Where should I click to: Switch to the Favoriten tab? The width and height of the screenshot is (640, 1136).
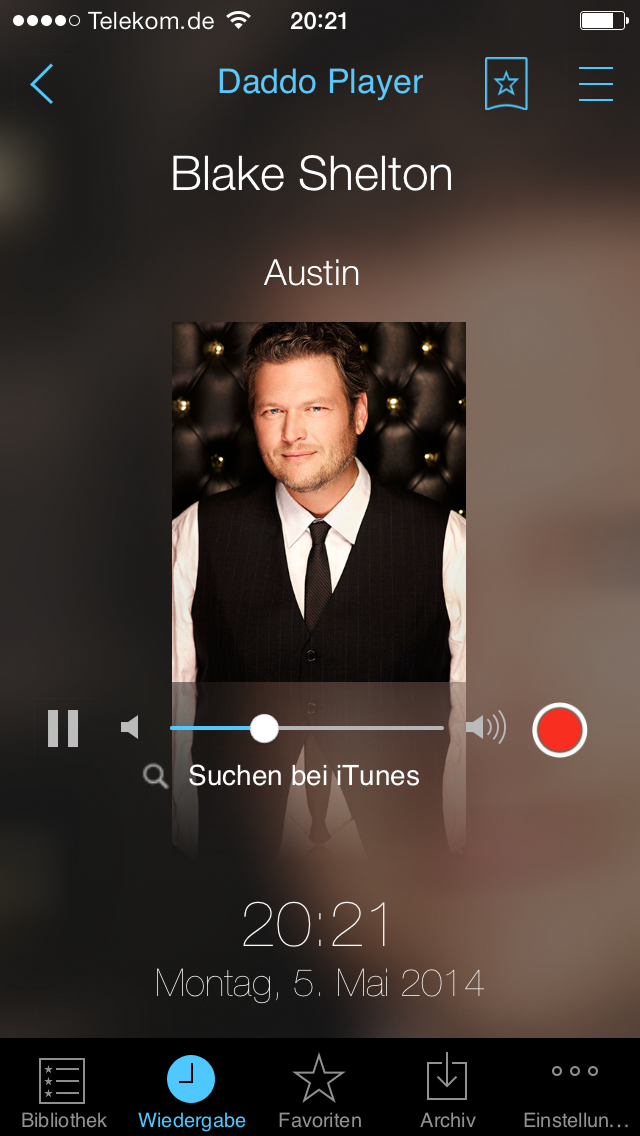[319, 1092]
